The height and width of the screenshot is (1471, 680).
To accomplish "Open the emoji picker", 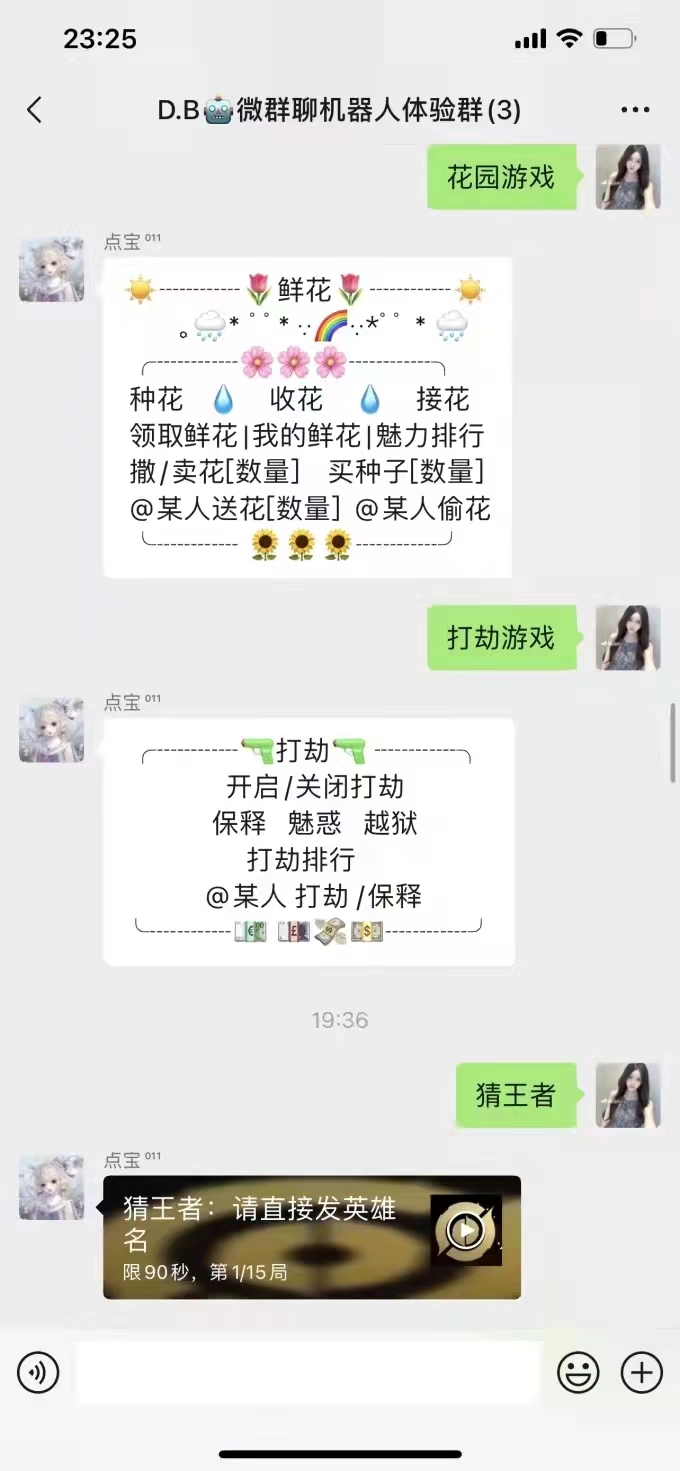I will 578,1373.
